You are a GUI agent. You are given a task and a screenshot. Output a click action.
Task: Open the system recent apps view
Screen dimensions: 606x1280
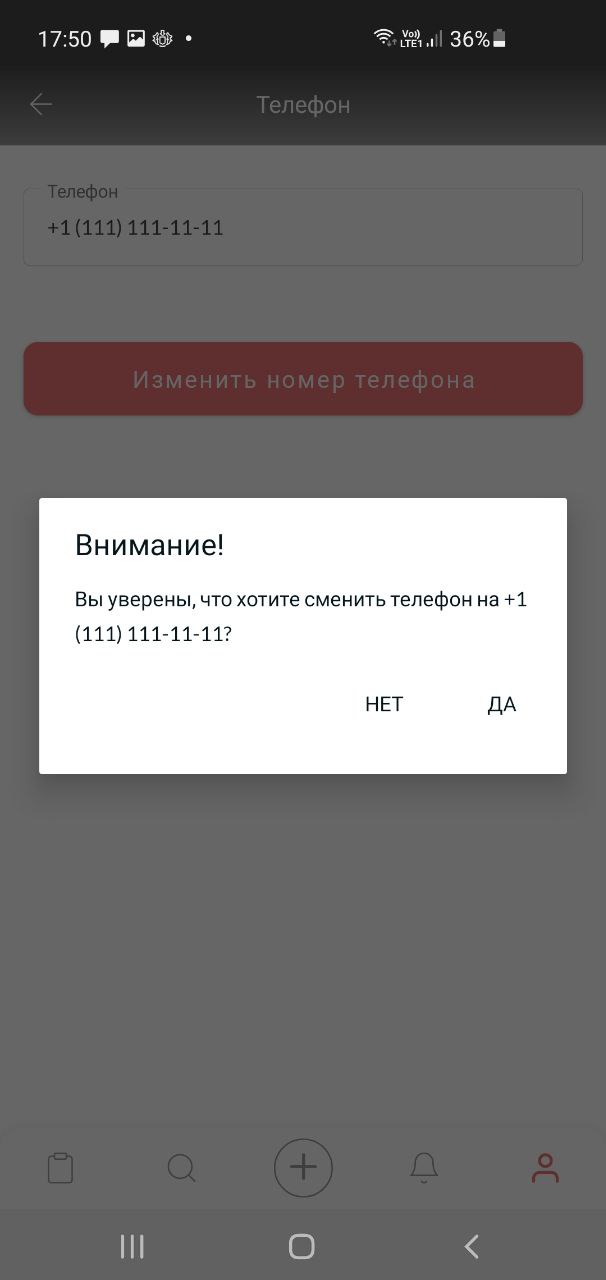(x=132, y=1246)
